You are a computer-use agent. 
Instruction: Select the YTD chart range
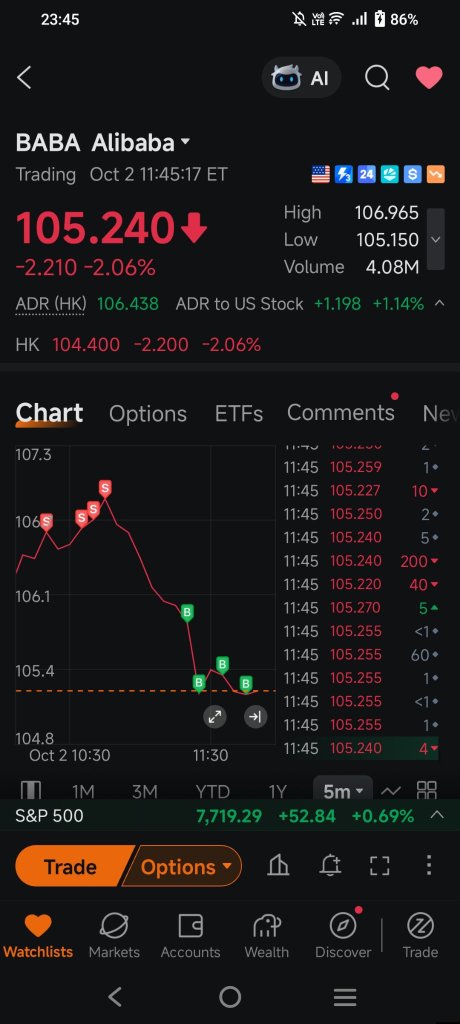[x=212, y=792]
